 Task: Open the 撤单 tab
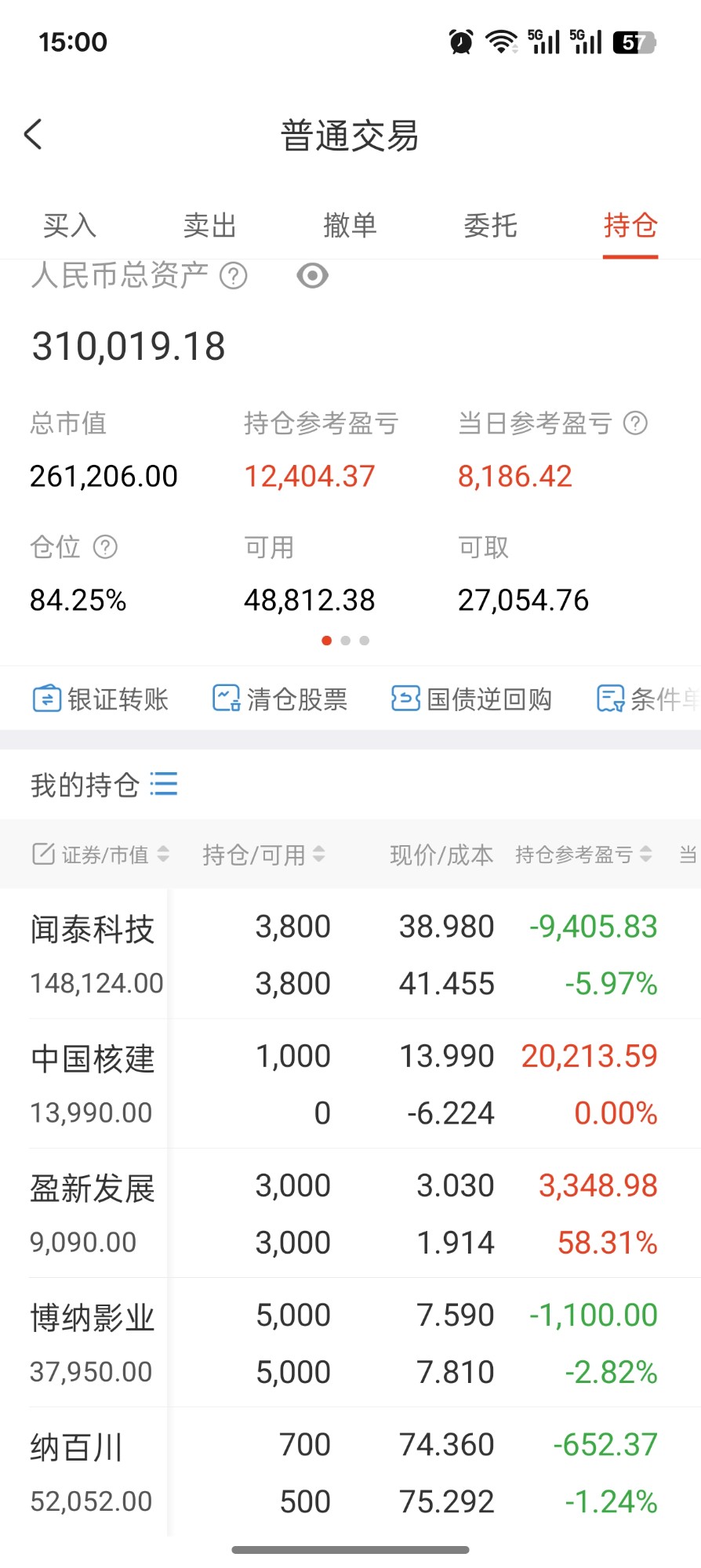350,226
